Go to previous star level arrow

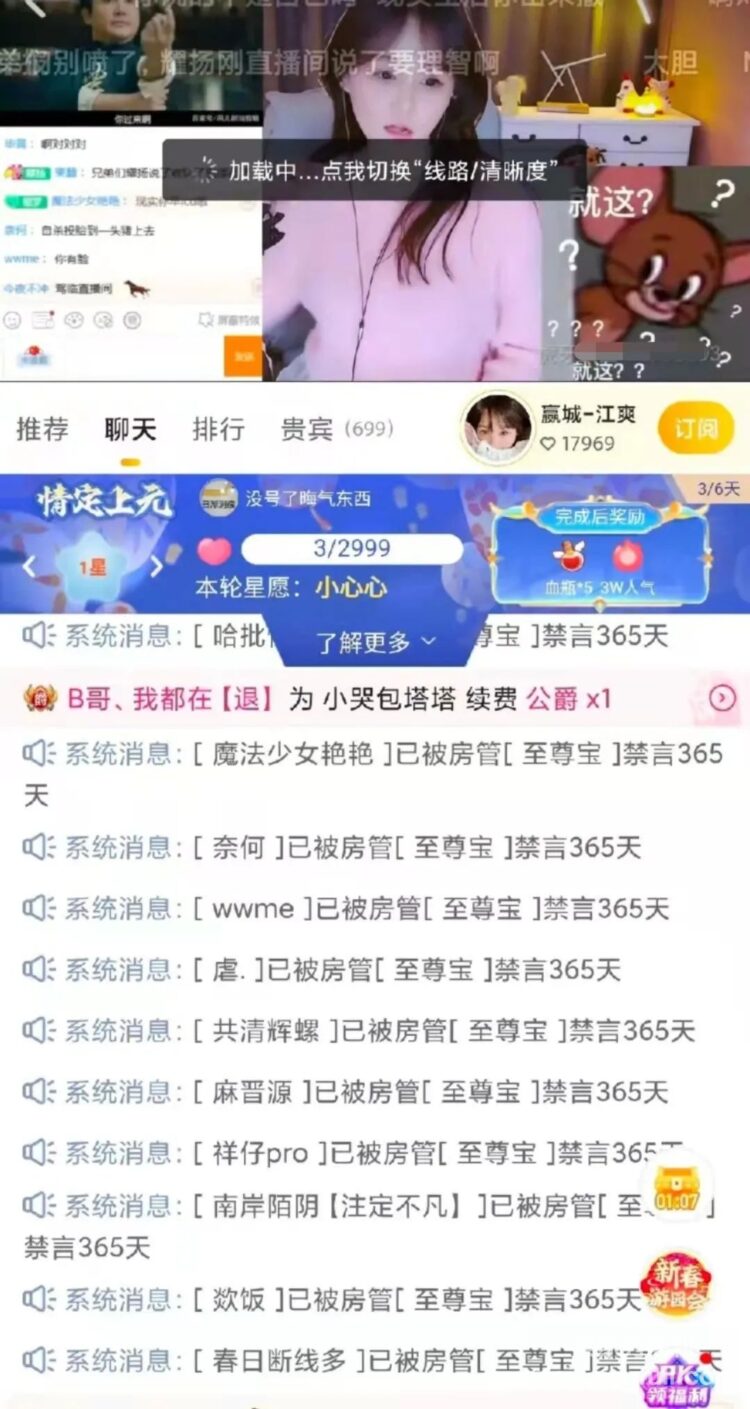coord(29,566)
